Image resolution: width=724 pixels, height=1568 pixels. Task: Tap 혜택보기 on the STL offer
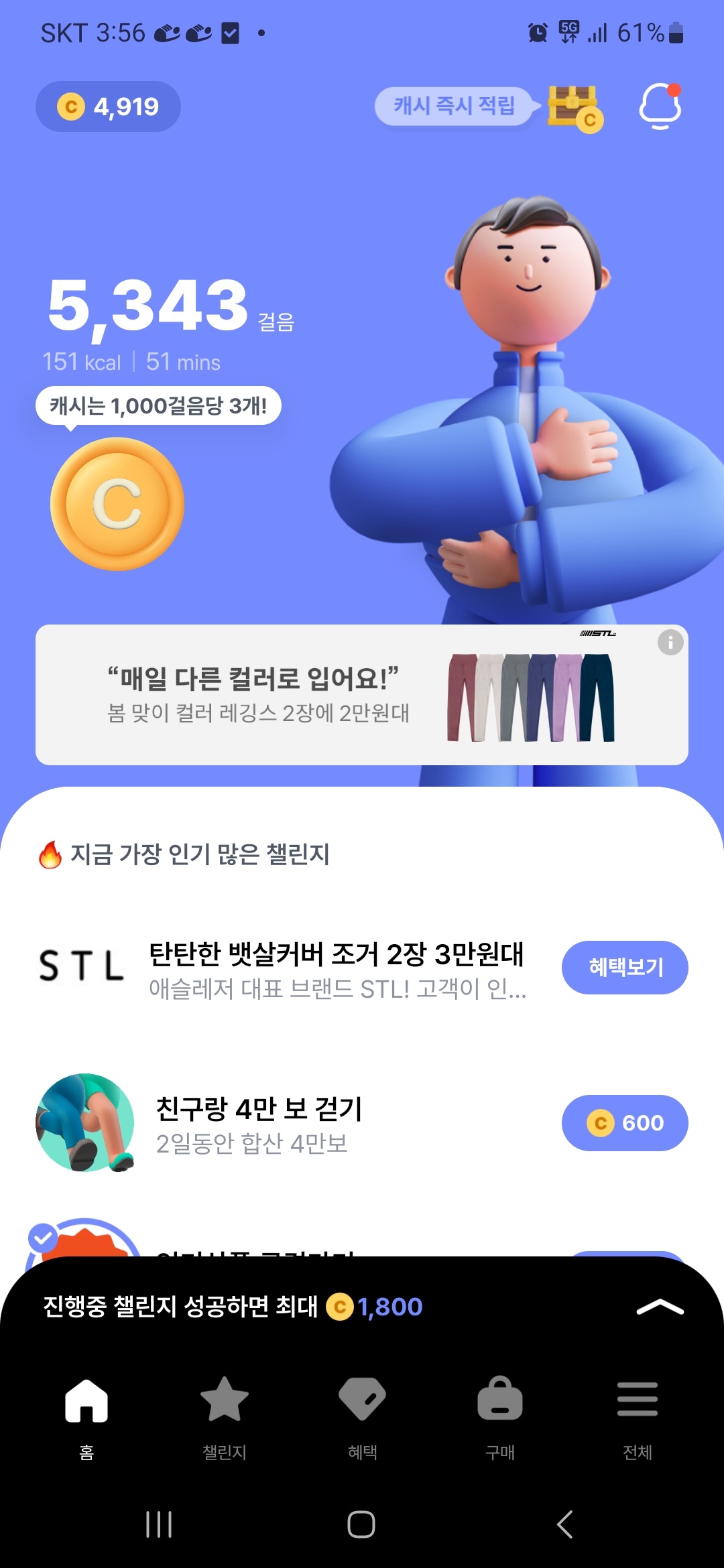[625, 967]
